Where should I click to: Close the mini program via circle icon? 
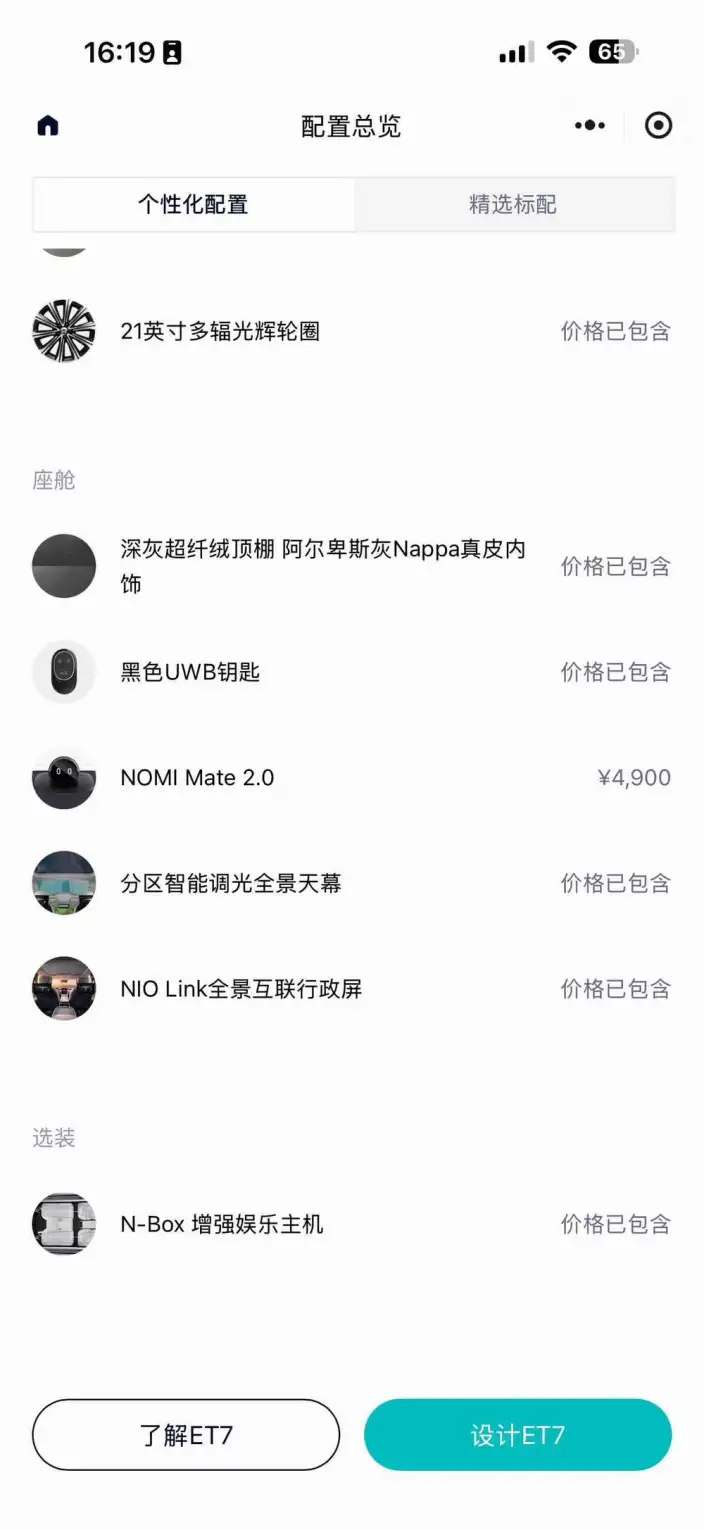pyautogui.click(x=658, y=125)
